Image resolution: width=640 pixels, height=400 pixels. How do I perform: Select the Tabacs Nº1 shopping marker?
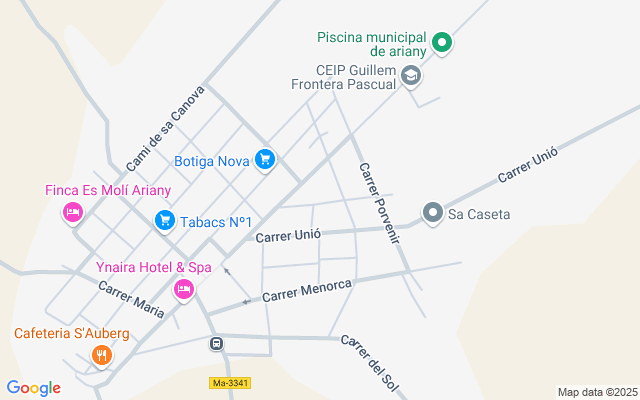pos(164,221)
